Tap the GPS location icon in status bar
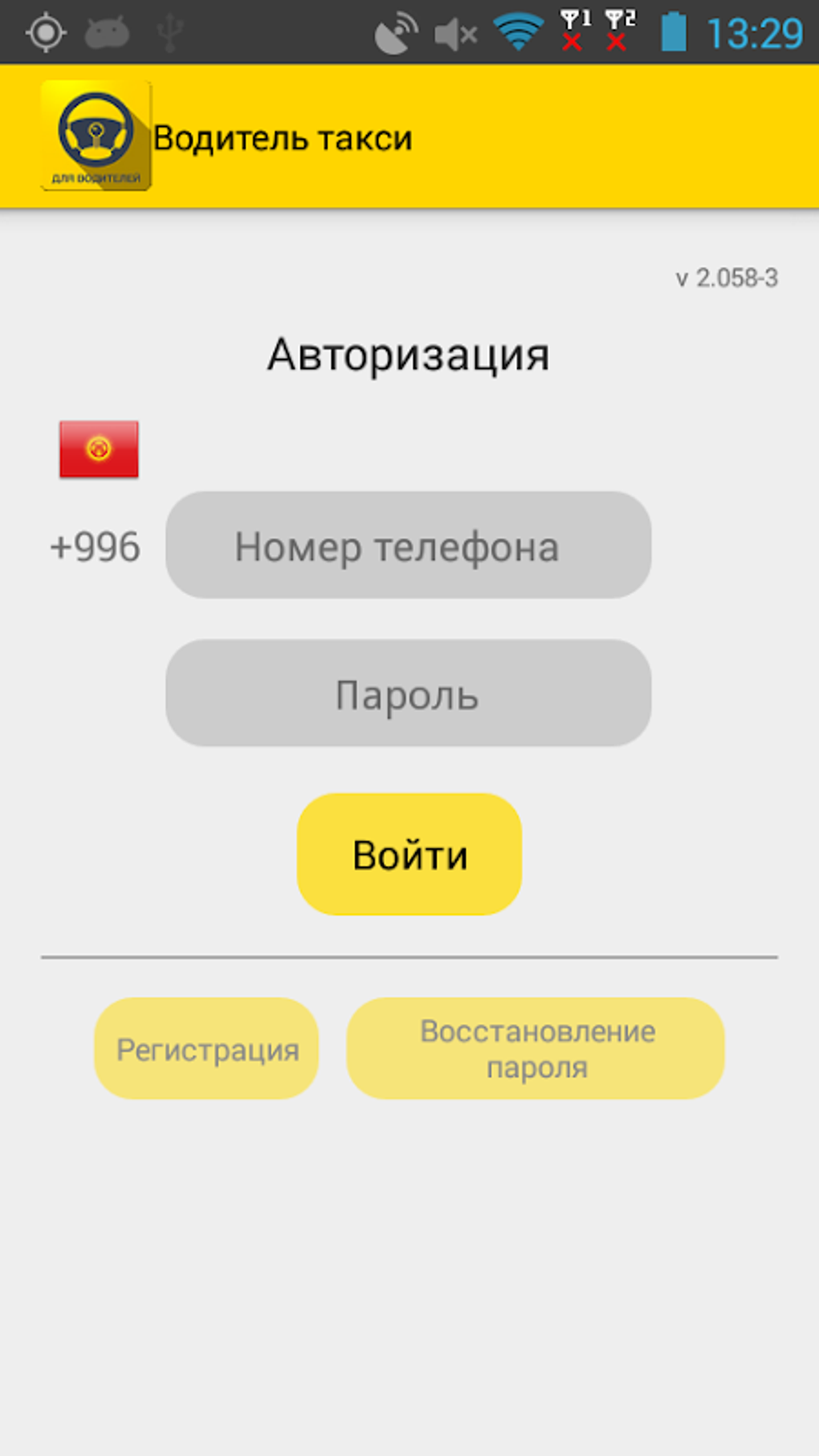This screenshot has height=1456, width=819. [x=46, y=31]
